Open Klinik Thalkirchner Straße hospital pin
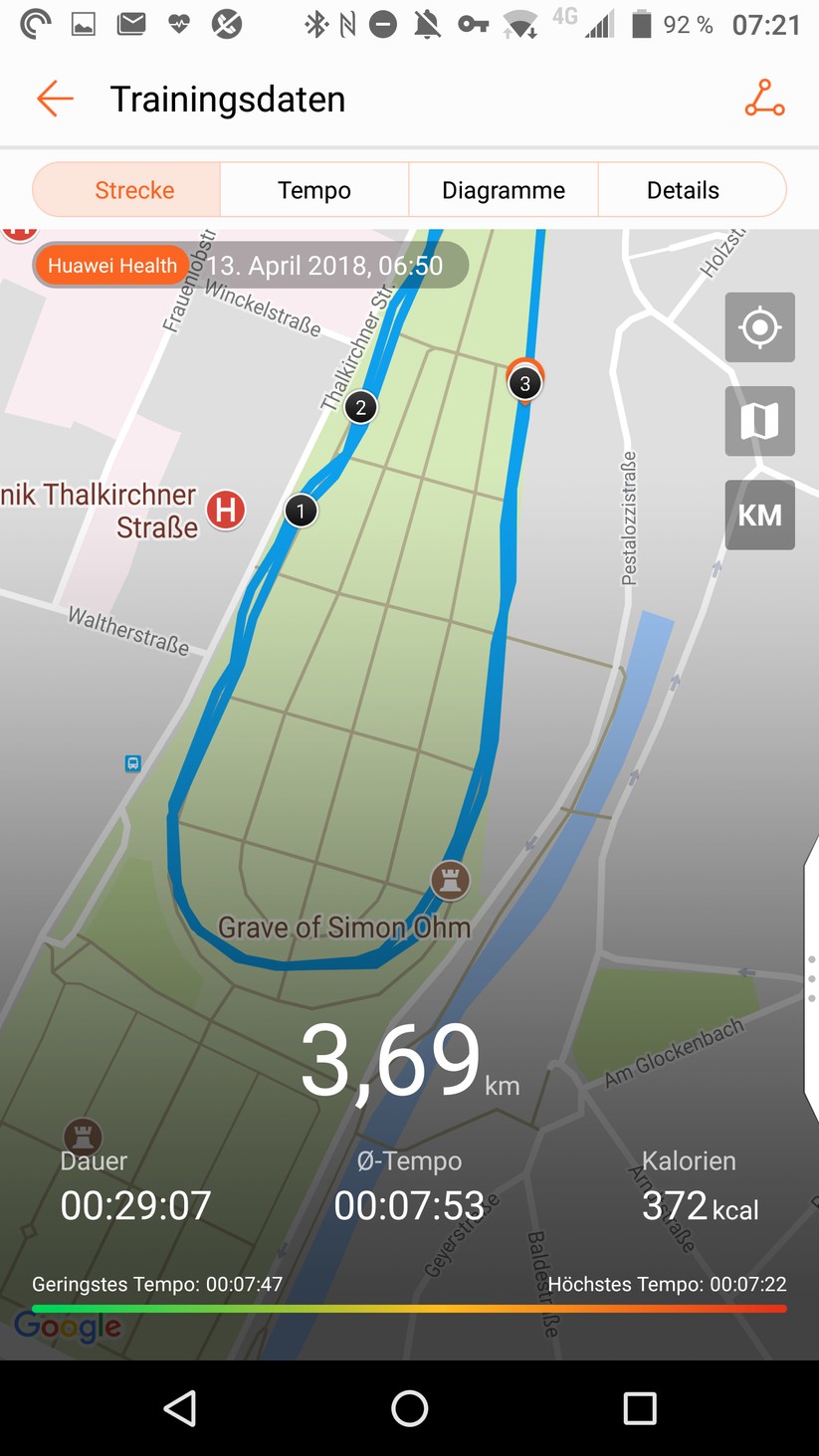Viewport: 819px width, 1456px height. pos(226,510)
